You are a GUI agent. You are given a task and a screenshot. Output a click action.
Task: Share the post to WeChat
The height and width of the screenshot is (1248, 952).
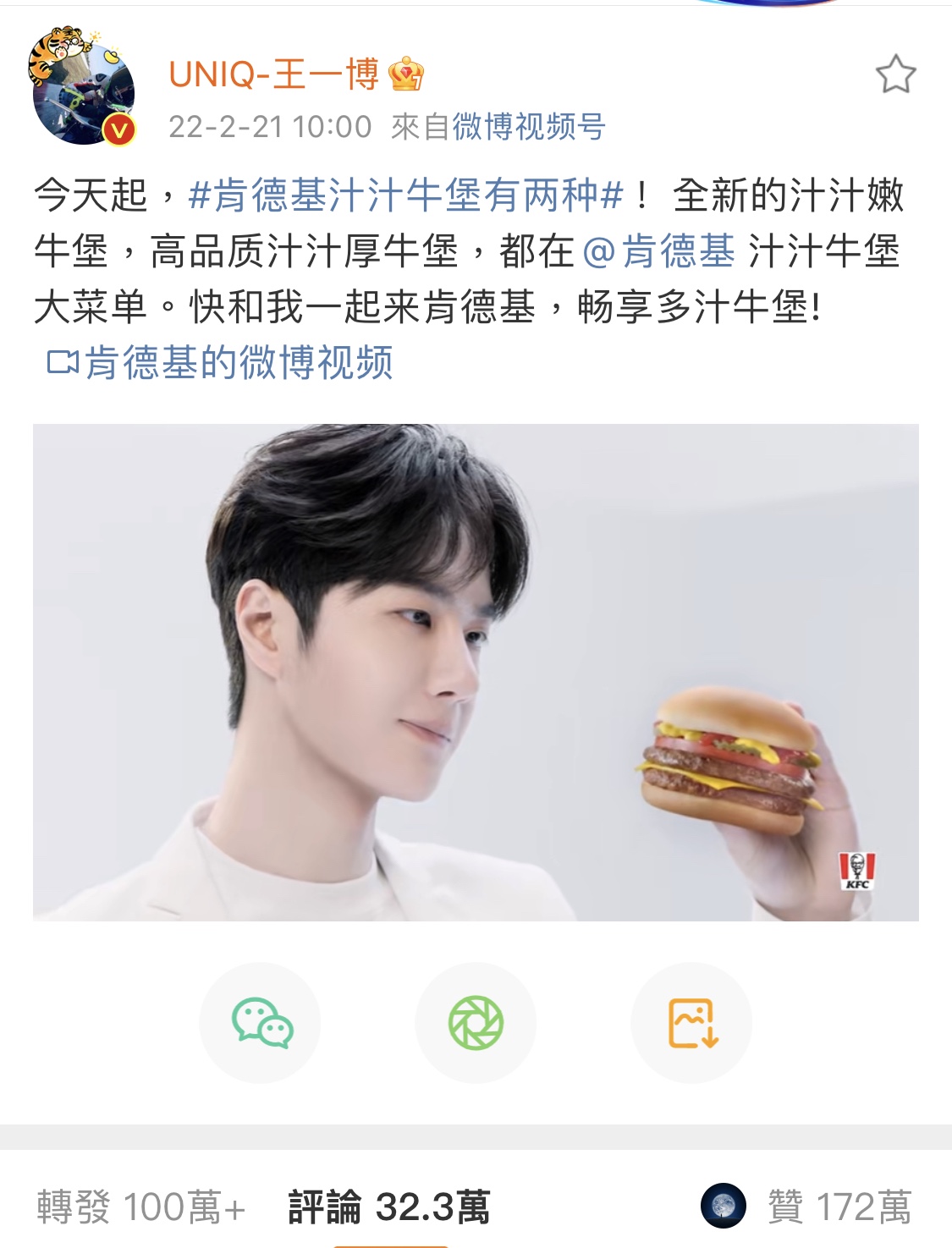(261, 1022)
